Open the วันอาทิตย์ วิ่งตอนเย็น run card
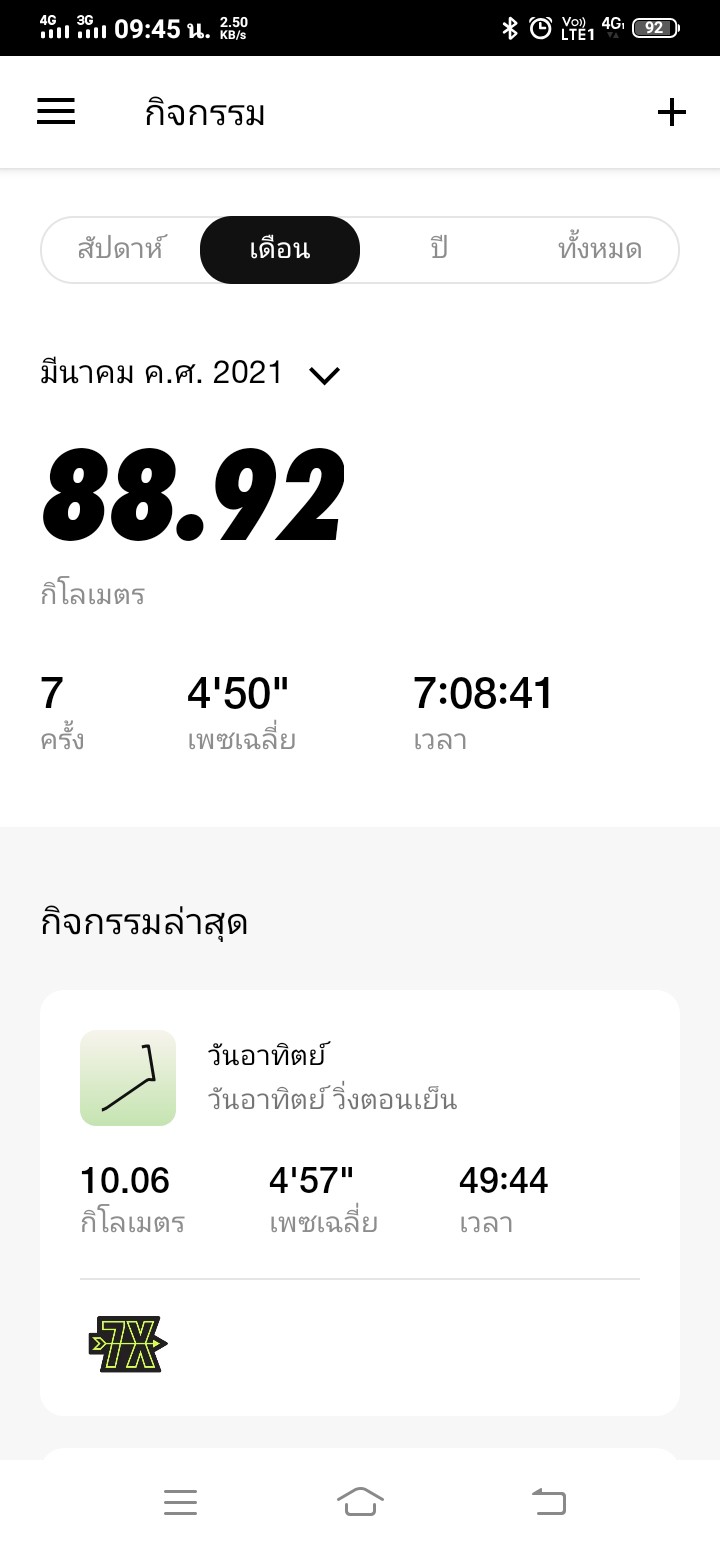This screenshot has height=1544, width=720. coord(360,1203)
